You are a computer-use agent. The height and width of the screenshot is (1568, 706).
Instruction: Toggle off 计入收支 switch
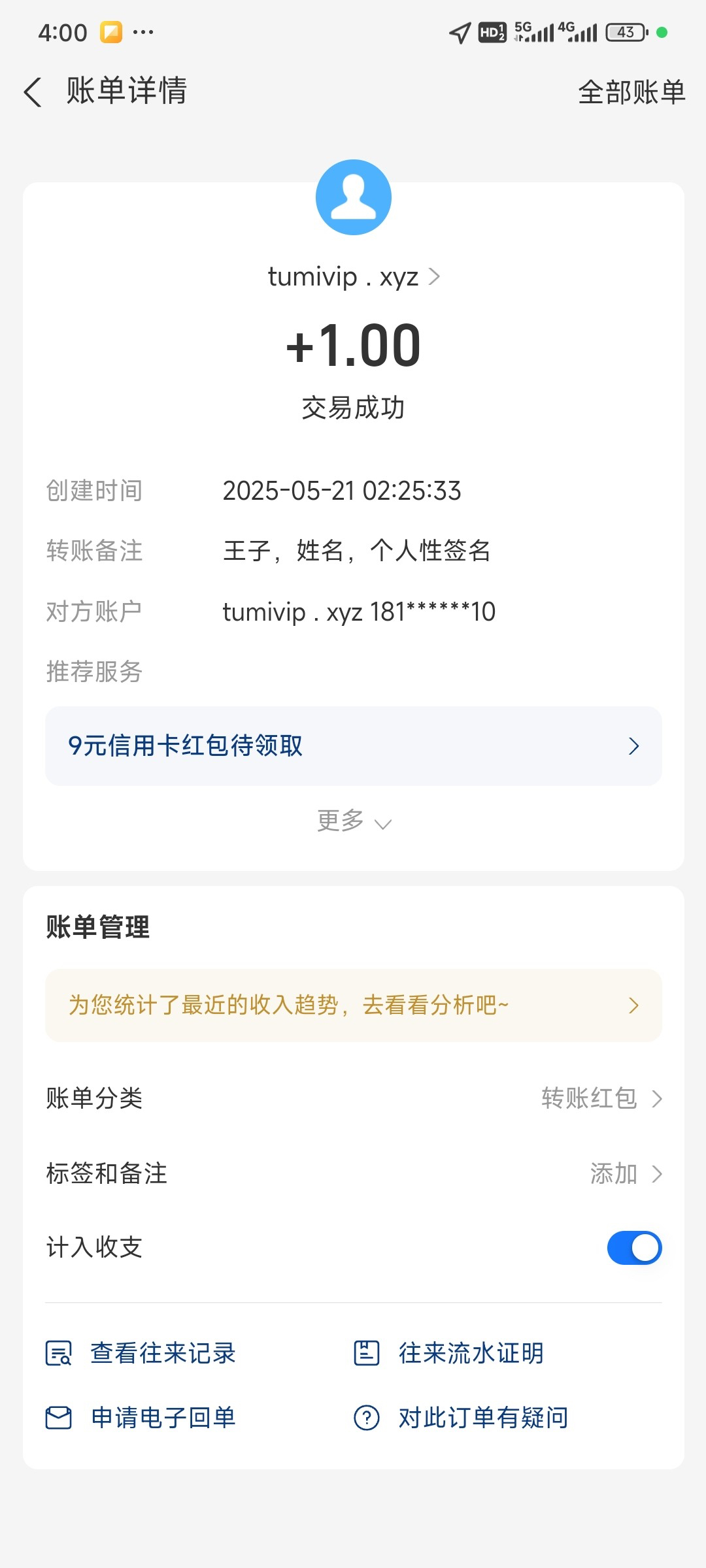tap(633, 1248)
